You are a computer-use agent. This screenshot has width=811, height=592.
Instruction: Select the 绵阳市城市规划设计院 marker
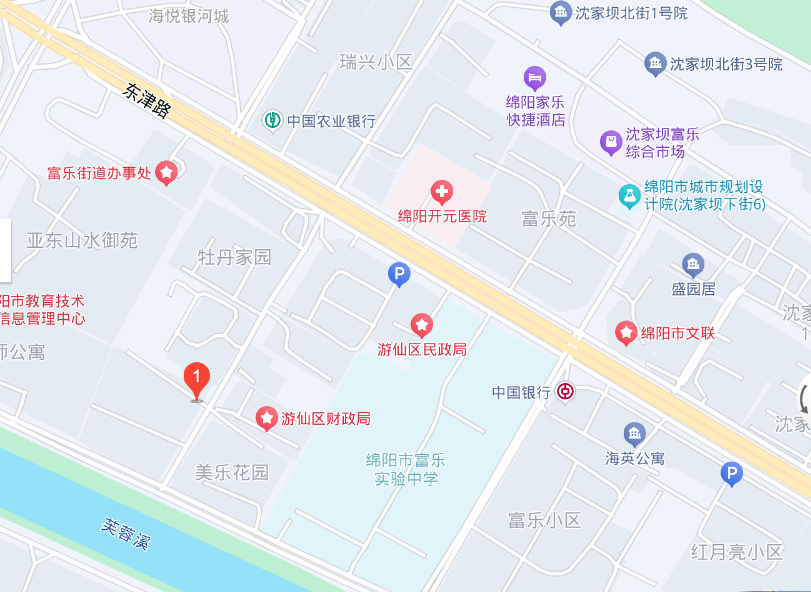pyautogui.click(x=629, y=195)
